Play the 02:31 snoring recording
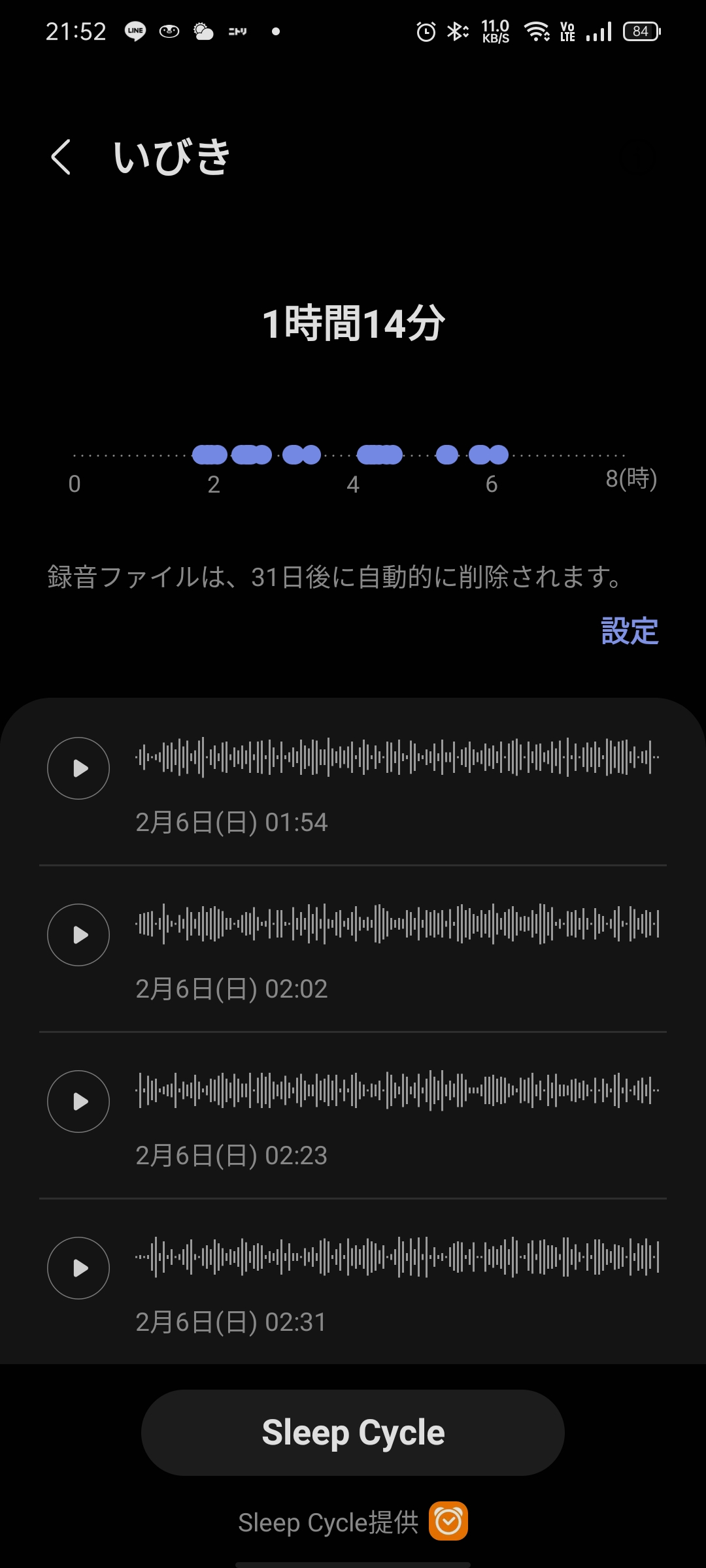 point(78,1268)
